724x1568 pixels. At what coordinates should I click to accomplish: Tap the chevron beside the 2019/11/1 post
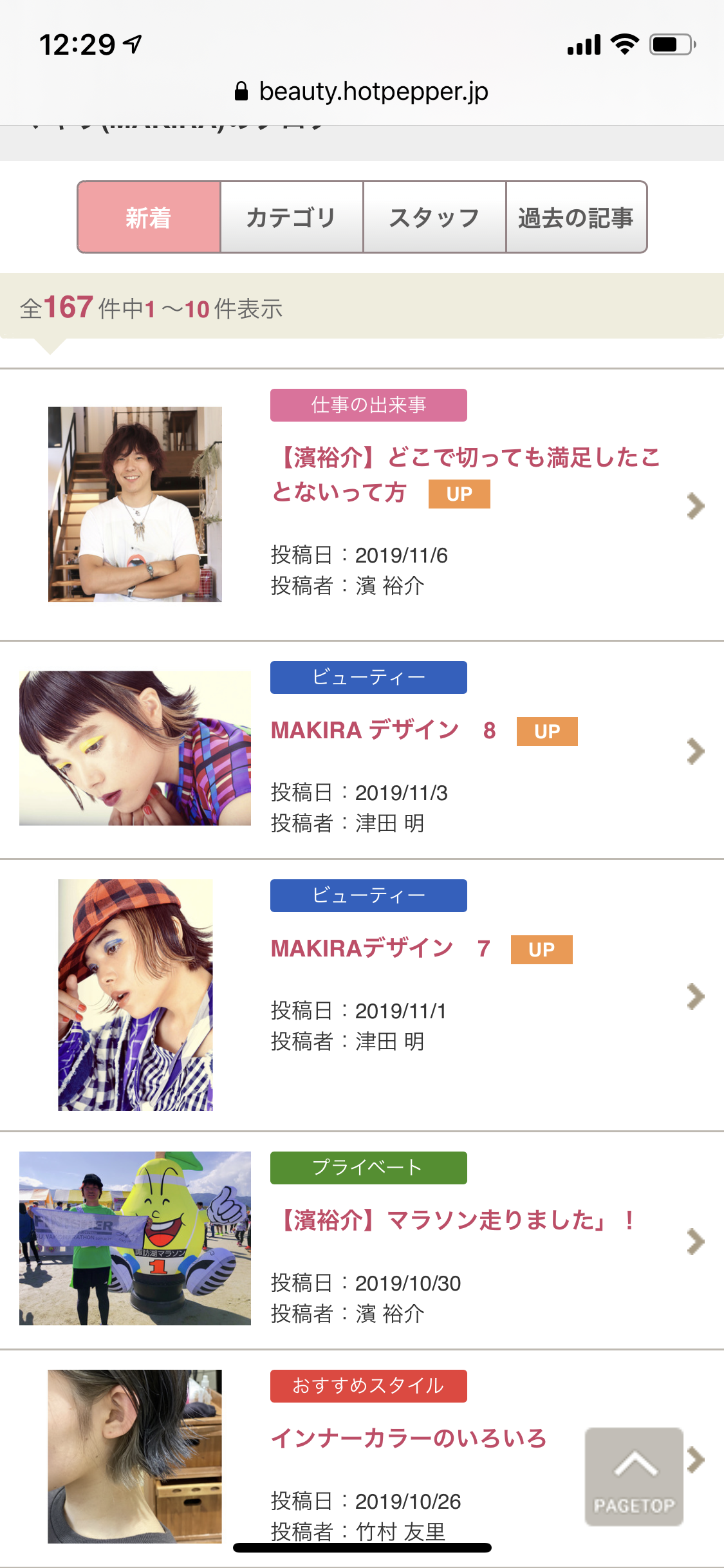(695, 996)
